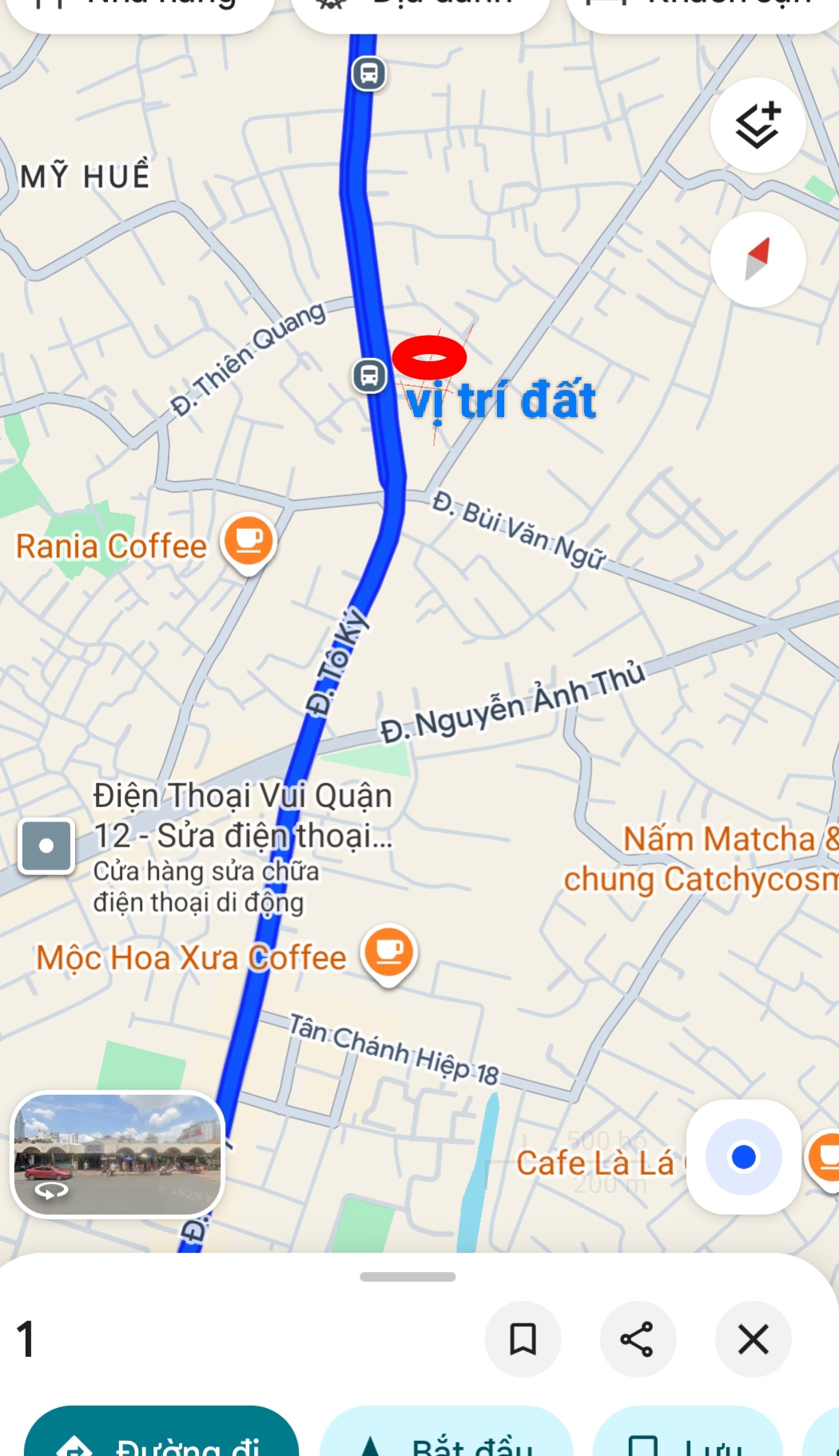Image resolution: width=839 pixels, height=1456 pixels.
Task: Open Mộc Hoa Xưa Coffee marker
Action: 389,952
